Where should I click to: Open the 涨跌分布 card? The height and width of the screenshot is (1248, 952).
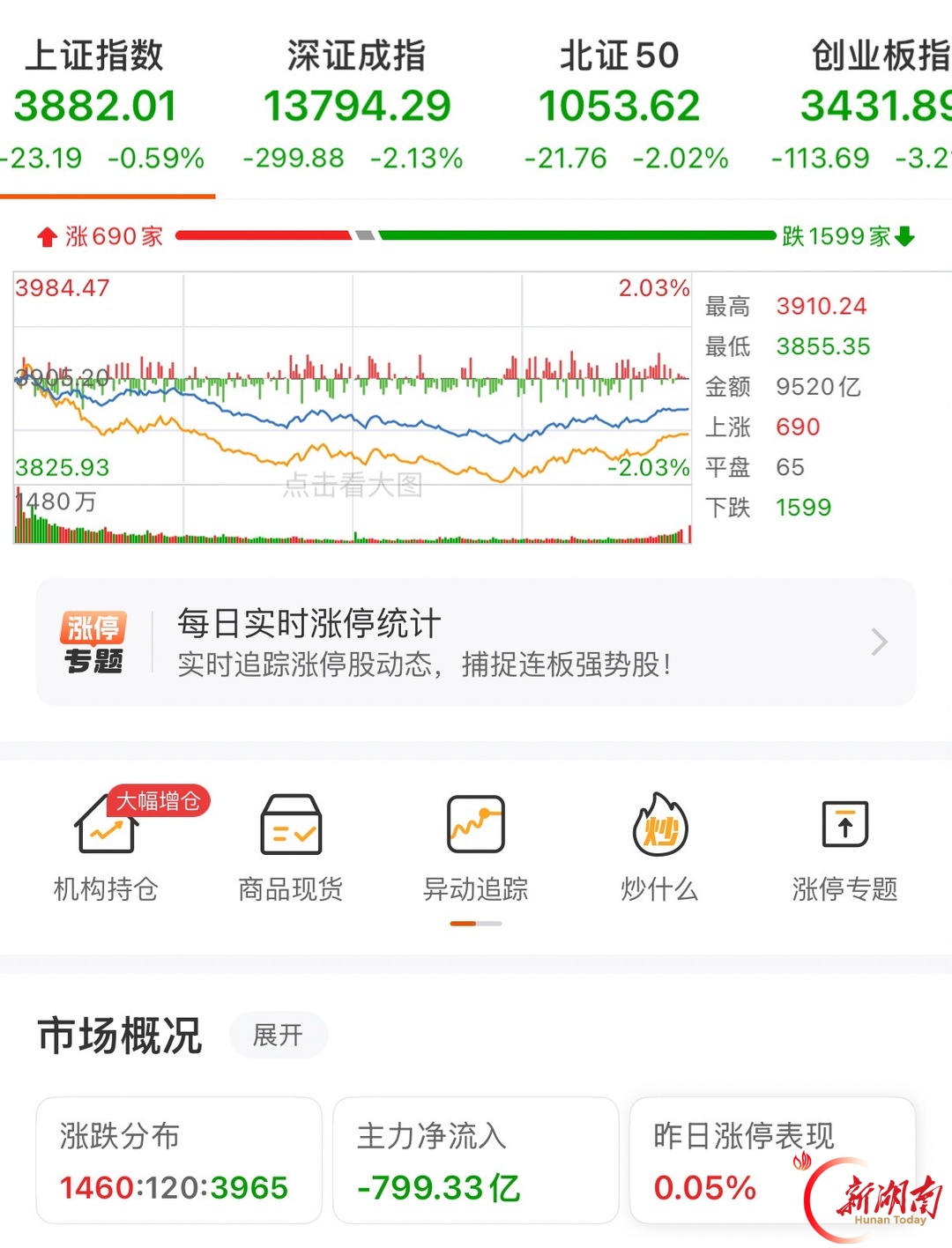click(179, 1160)
